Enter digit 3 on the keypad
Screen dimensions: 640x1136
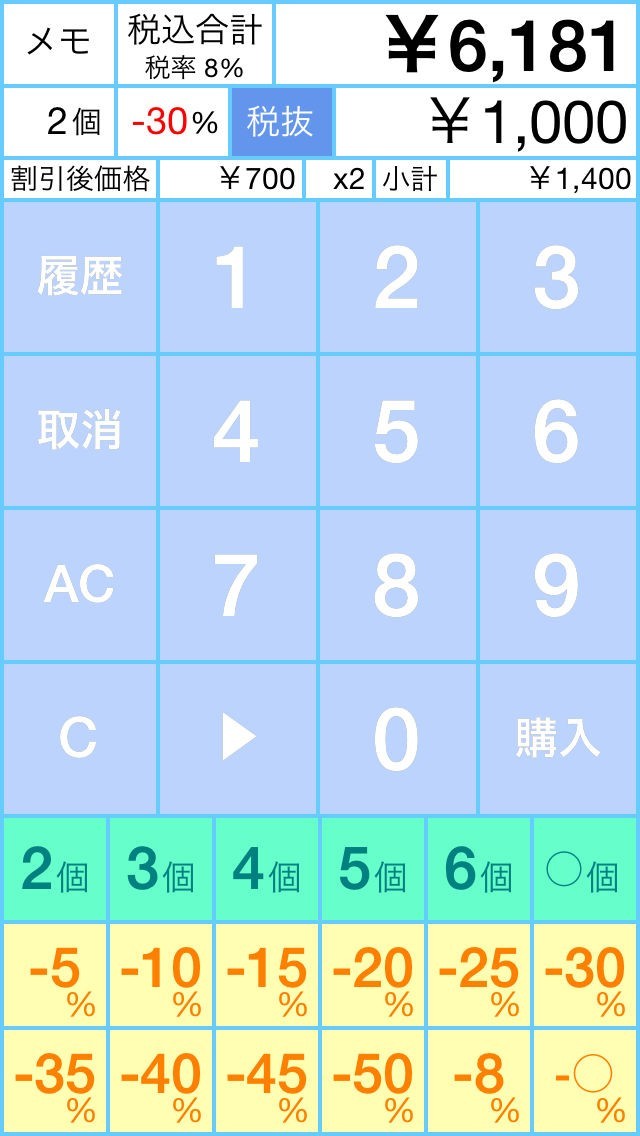(558, 277)
